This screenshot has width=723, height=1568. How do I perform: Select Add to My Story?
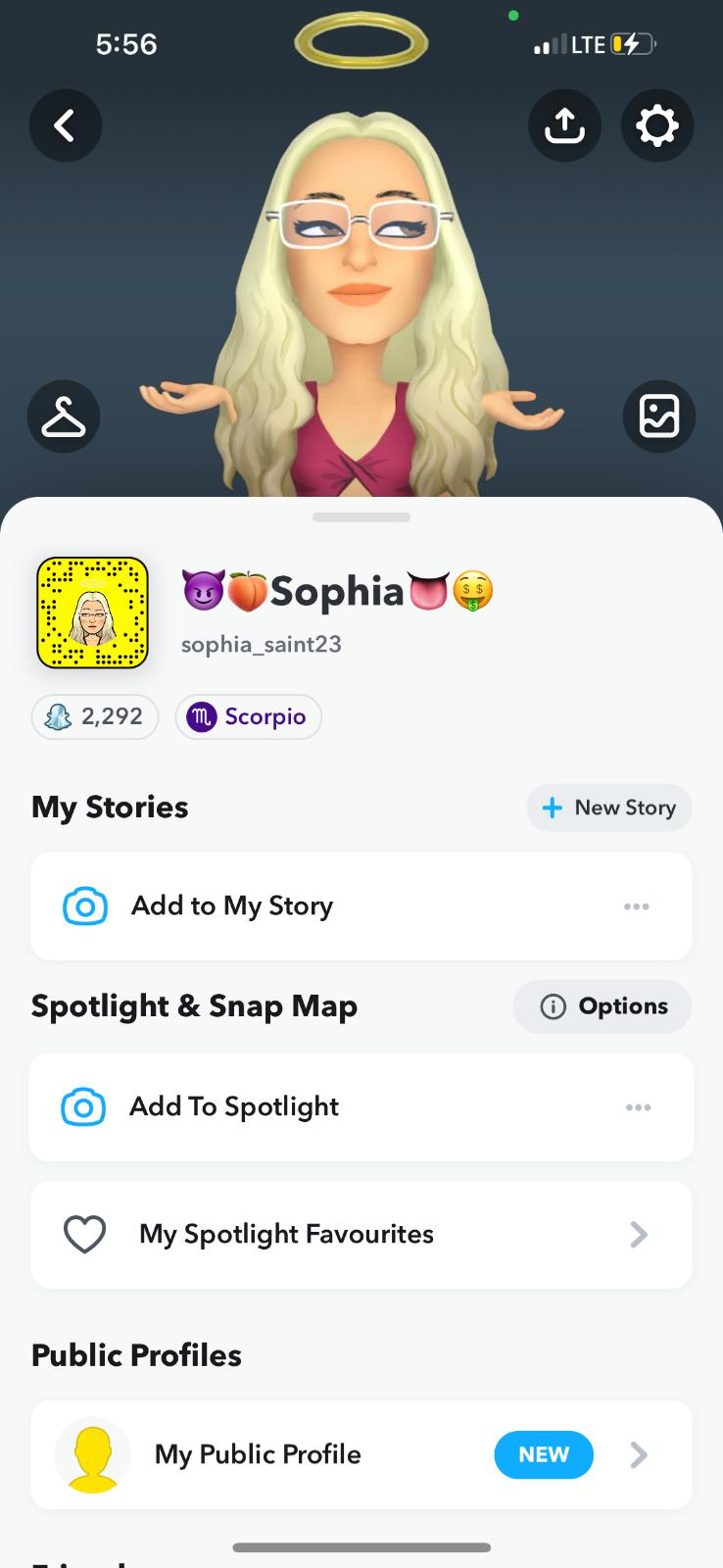pos(232,906)
